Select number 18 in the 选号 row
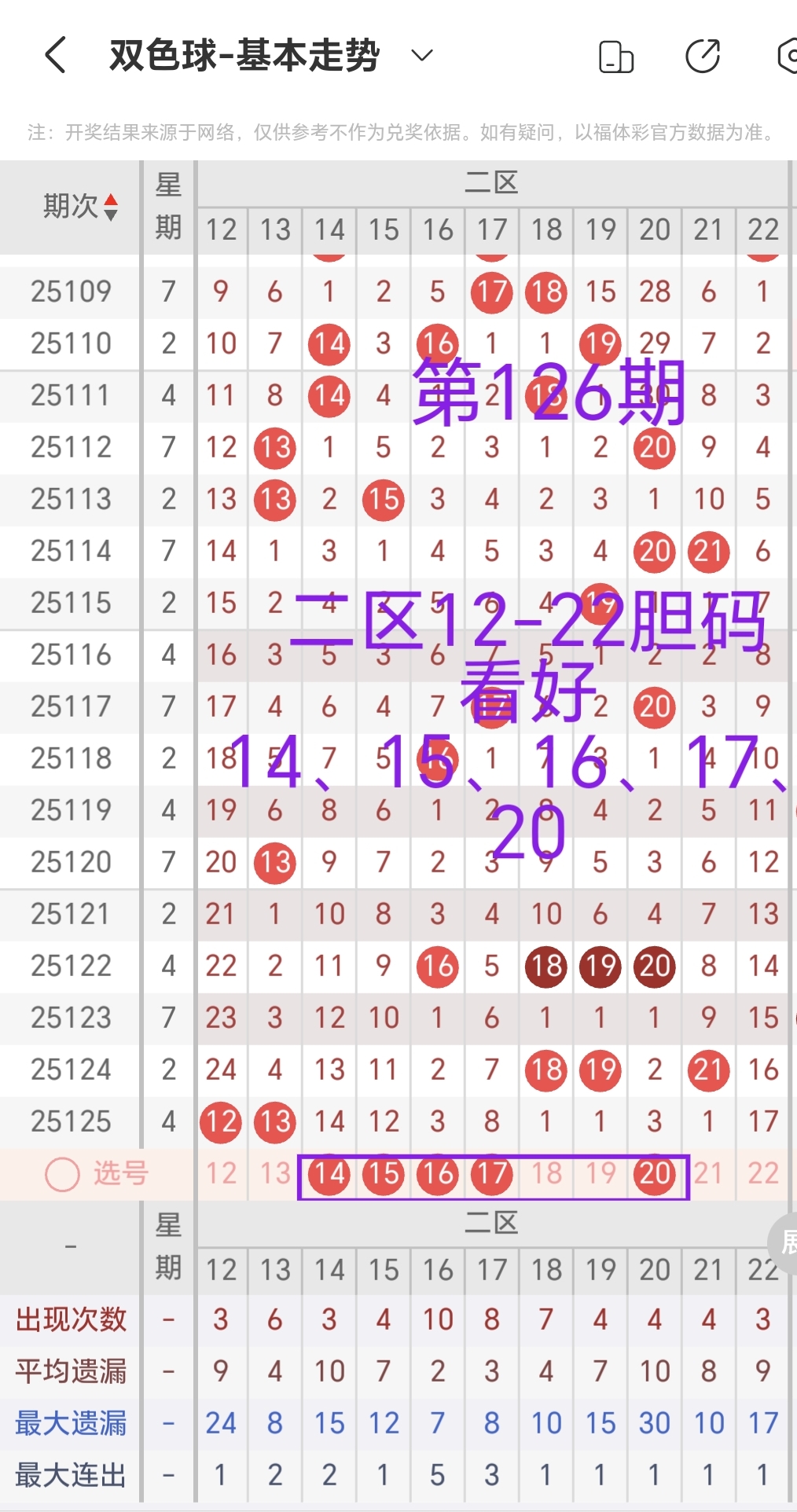Image resolution: width=797 pixels, height=1512 pixels. point(545,1173)
